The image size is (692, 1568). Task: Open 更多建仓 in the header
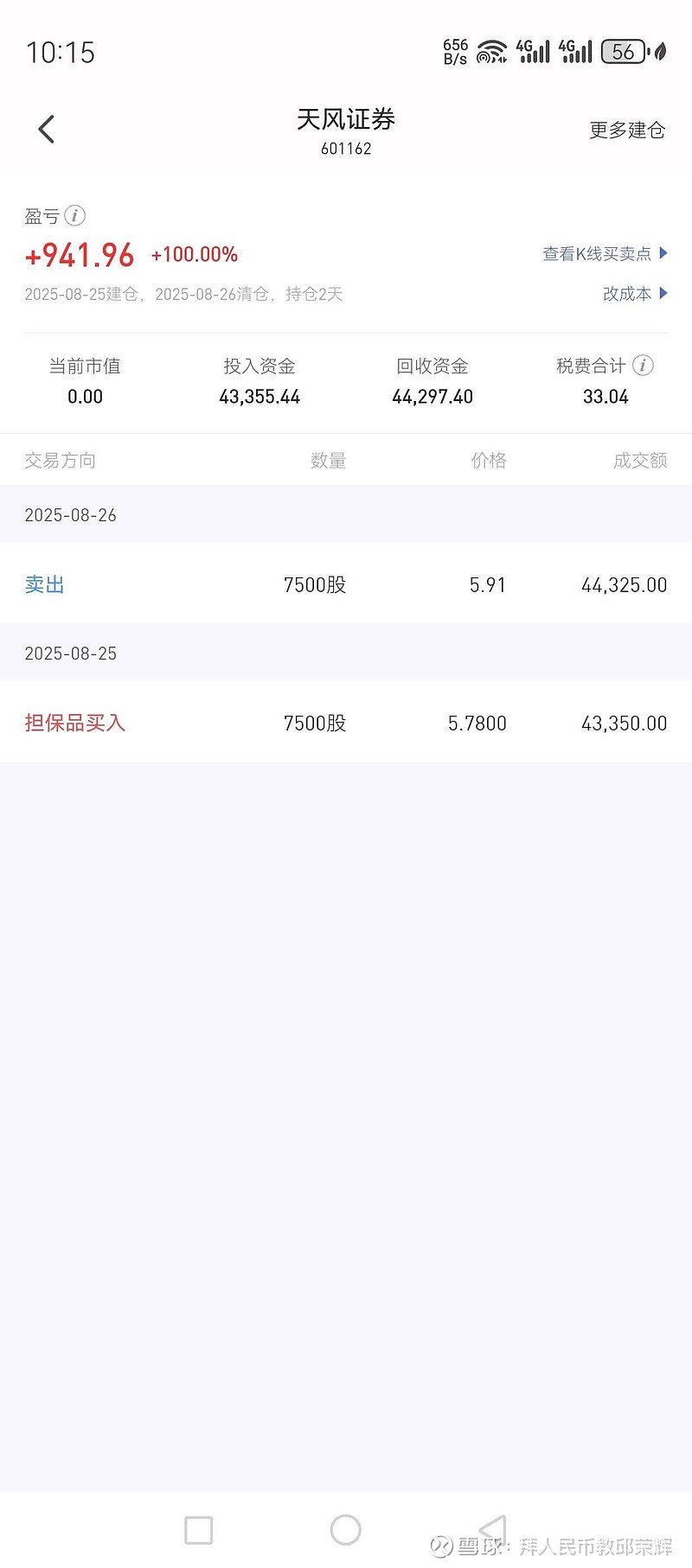pos(626,131)
